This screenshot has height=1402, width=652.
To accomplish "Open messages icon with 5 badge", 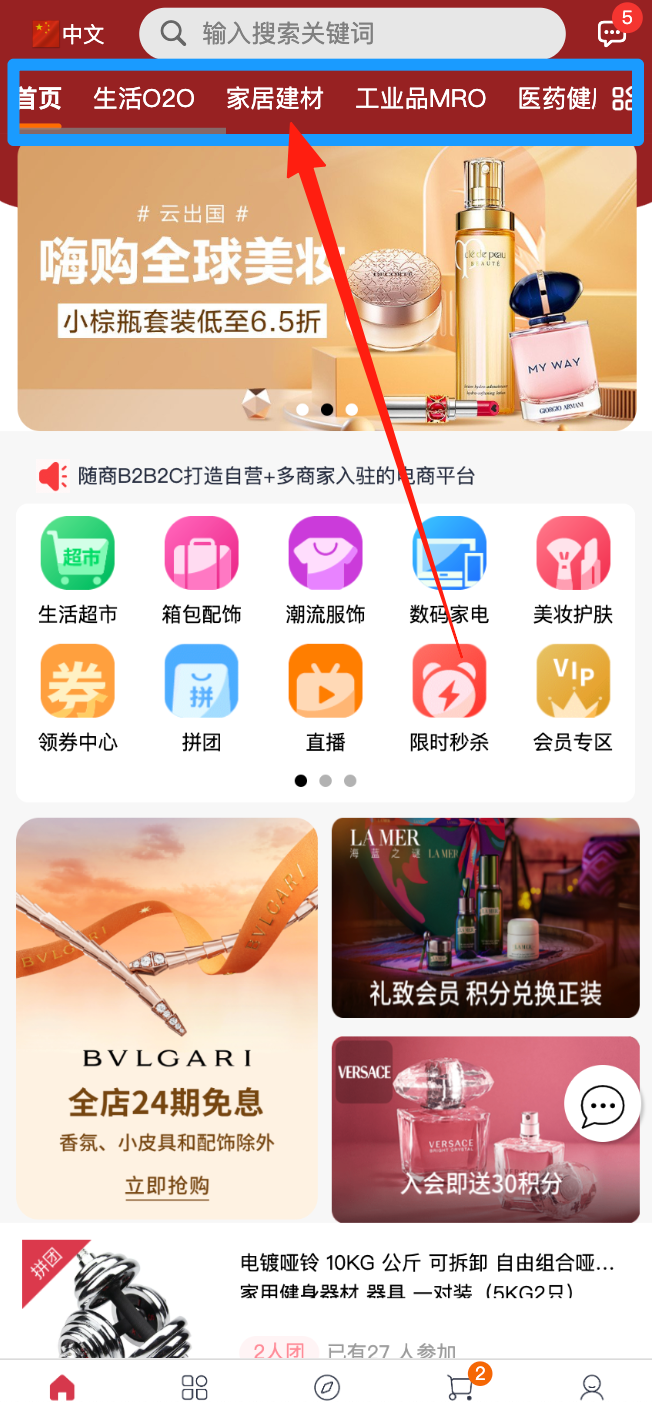I will 613,33.
